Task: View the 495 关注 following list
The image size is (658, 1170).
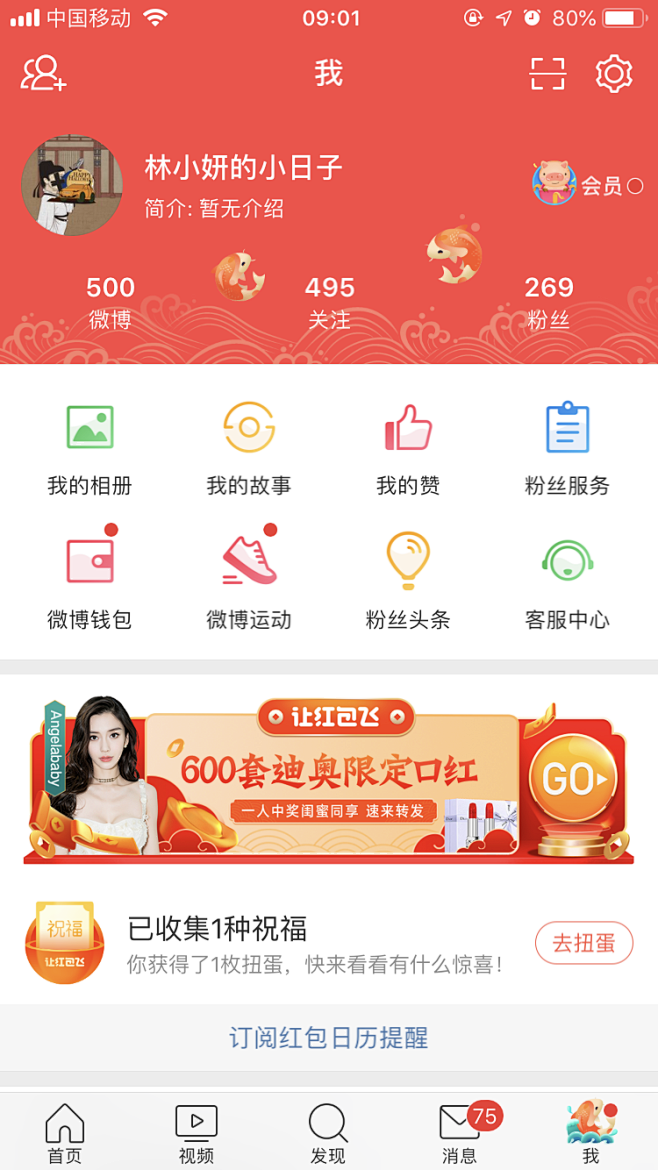Action: (x=329, y=302)
